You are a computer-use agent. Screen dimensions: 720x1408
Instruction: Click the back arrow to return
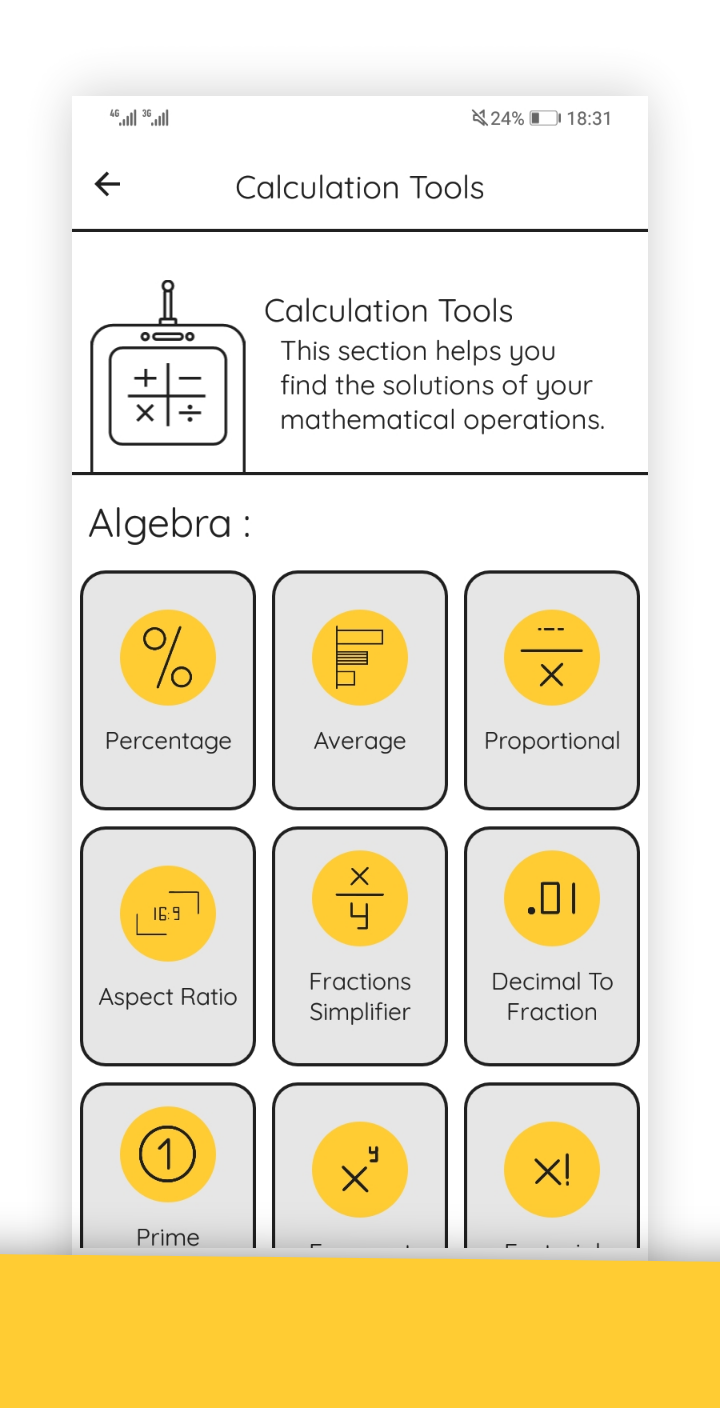[107, 184]
